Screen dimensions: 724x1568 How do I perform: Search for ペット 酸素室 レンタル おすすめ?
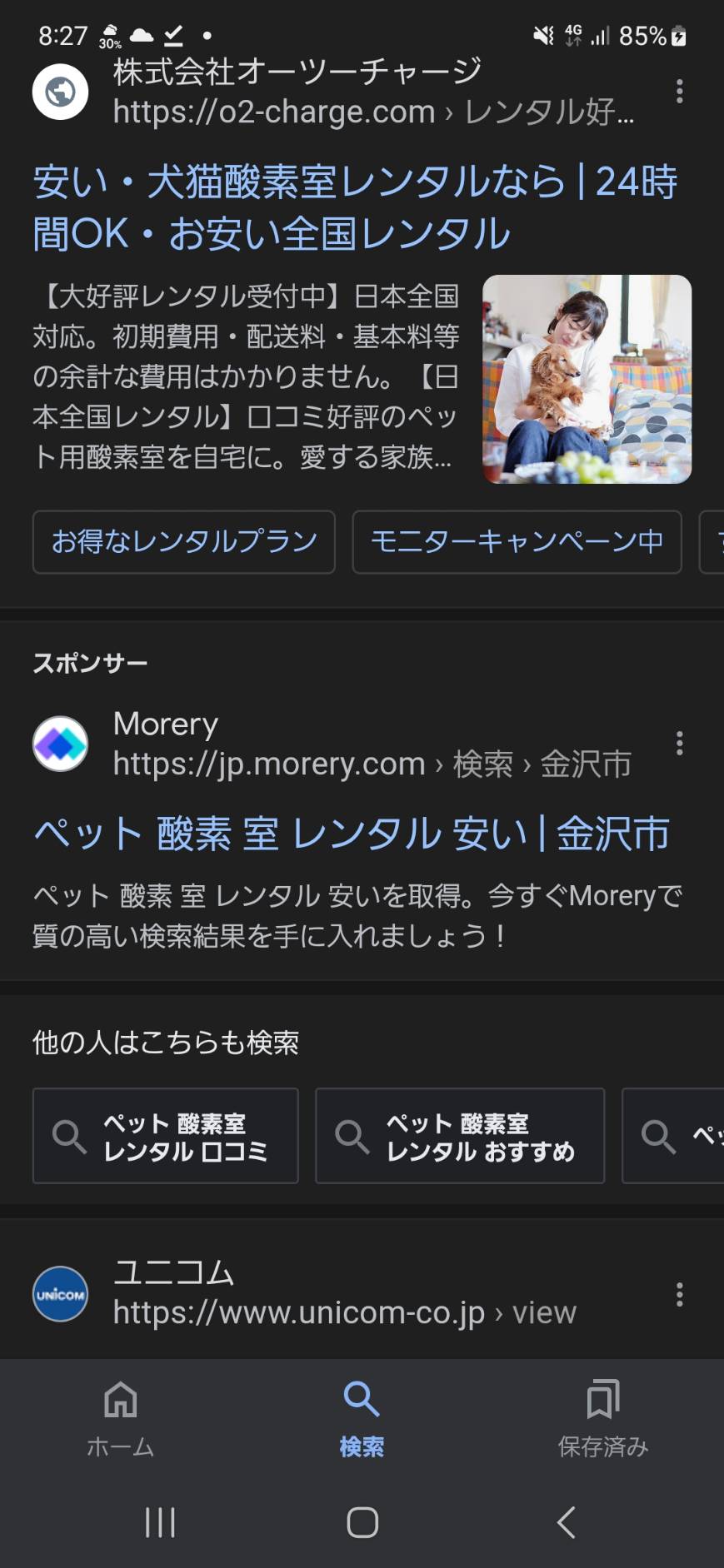tap(460, 1136)
